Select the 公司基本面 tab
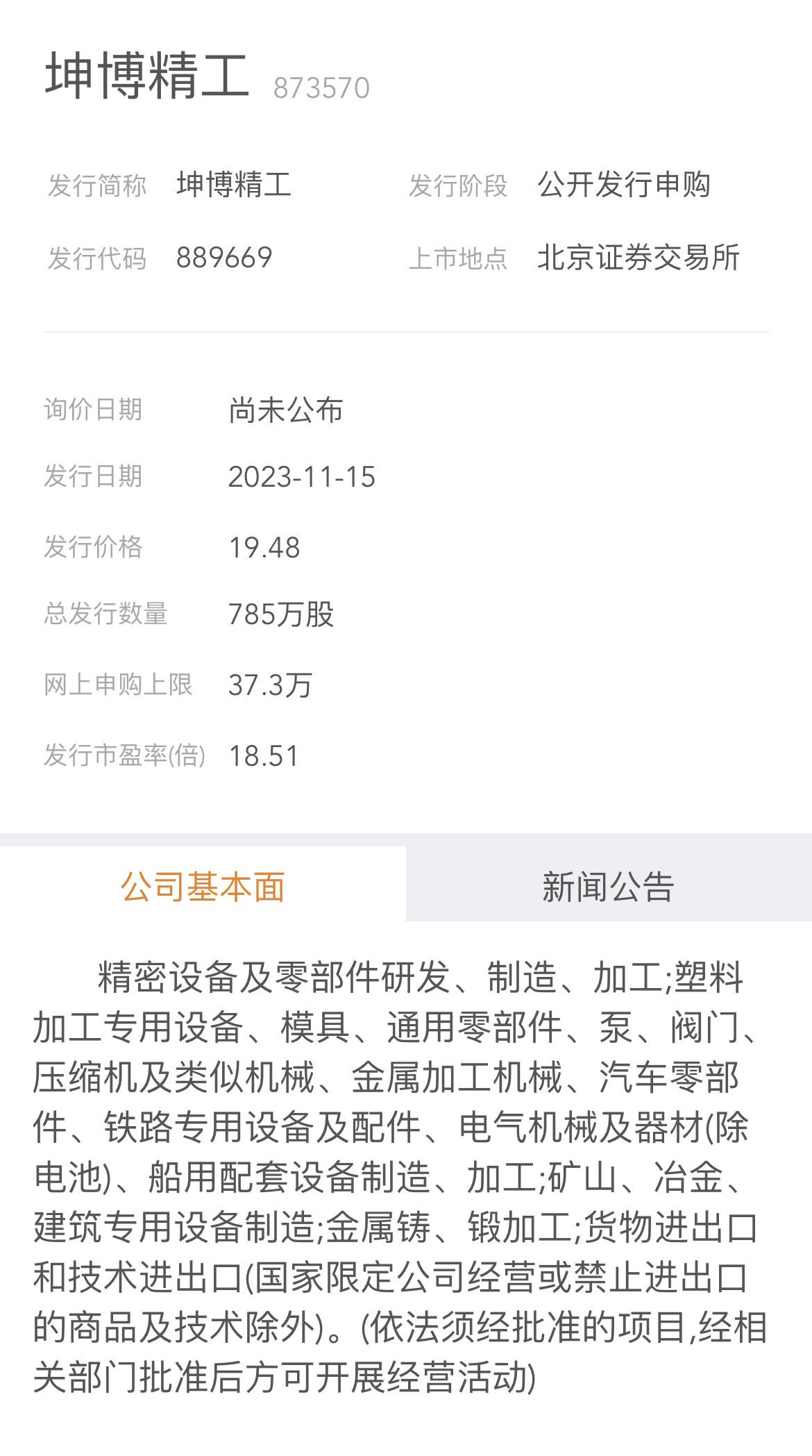812x1456 pixels. 203,887
